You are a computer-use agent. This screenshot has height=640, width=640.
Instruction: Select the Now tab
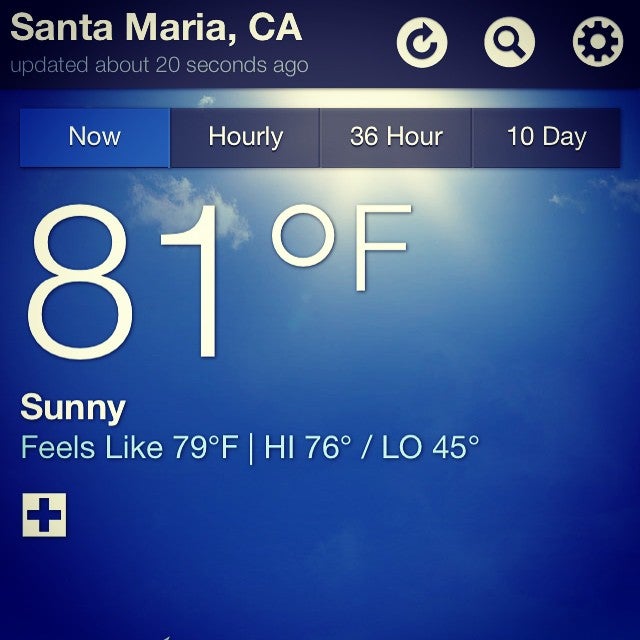95,137
